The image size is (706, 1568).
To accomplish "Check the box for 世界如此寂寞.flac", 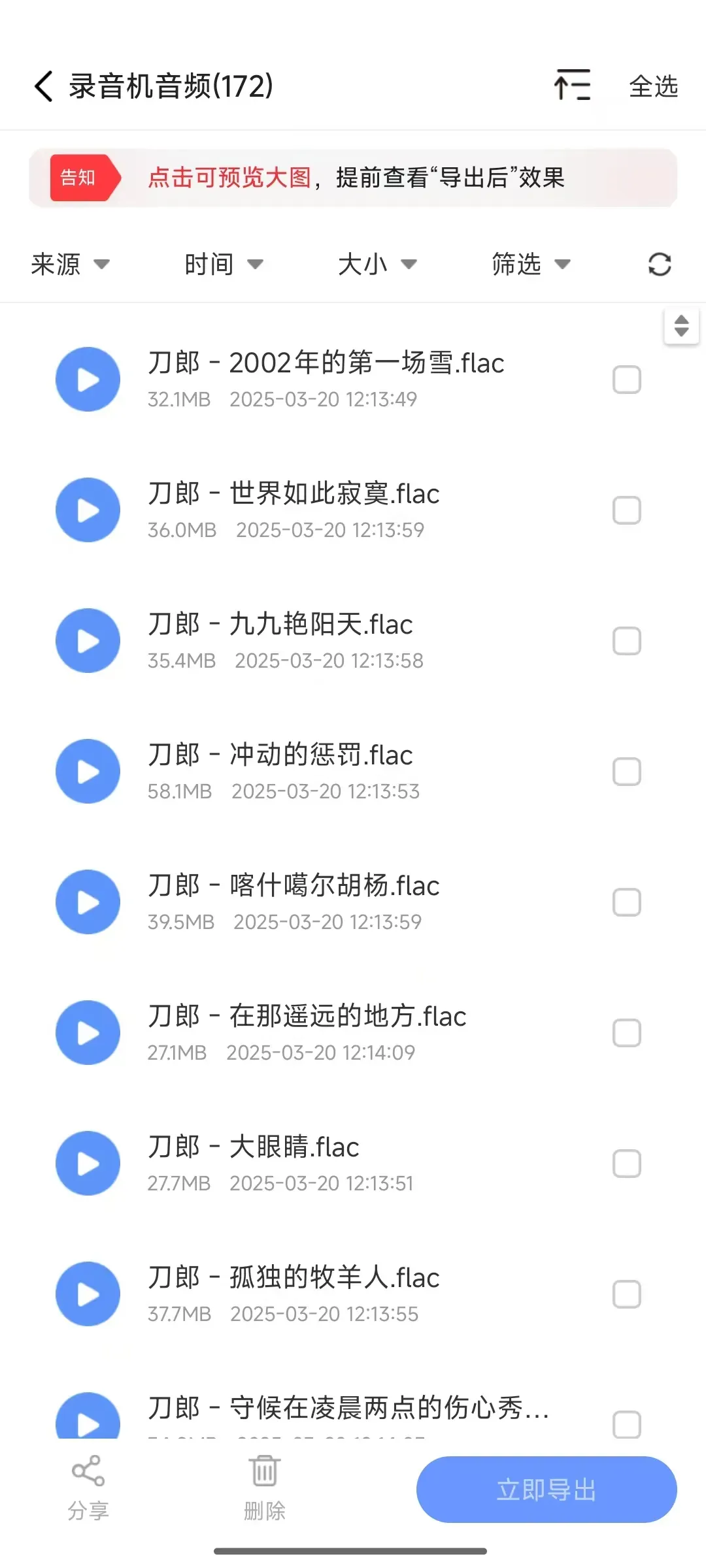I will 626,510.
